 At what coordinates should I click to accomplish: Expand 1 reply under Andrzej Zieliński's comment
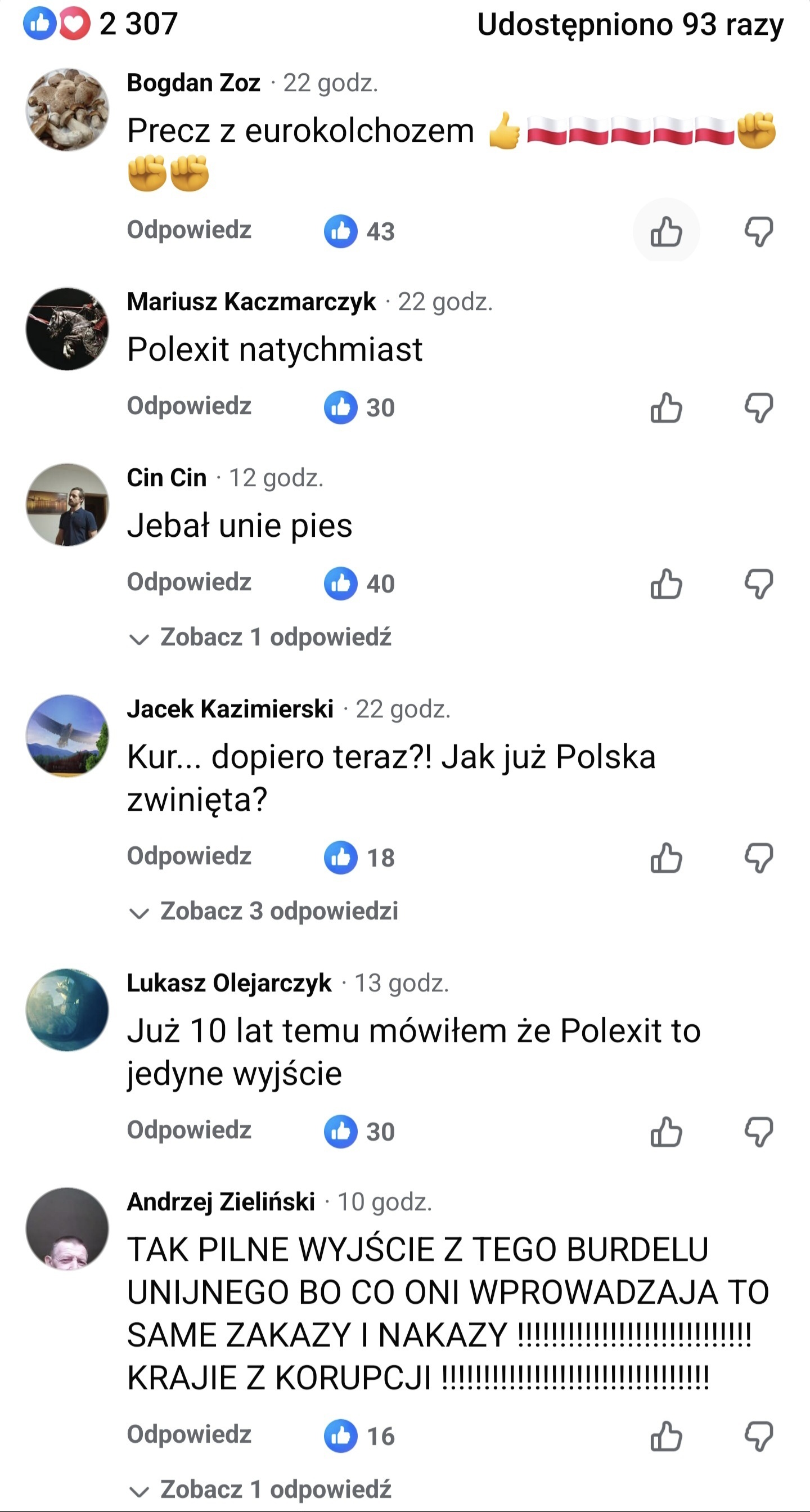pyautogui.click(x=261, y=1489)
